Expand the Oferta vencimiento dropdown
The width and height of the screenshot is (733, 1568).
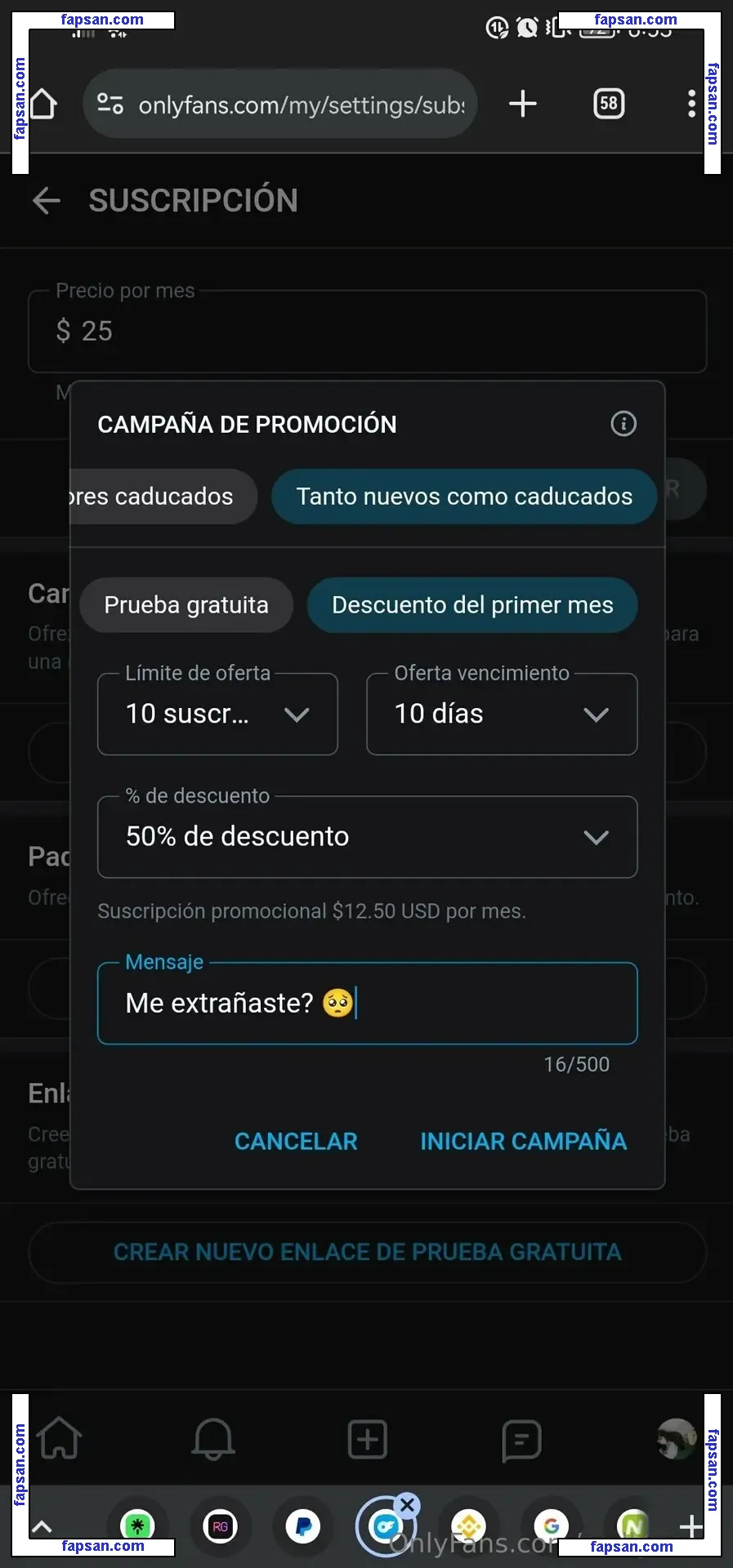click(x=502, y=715)
